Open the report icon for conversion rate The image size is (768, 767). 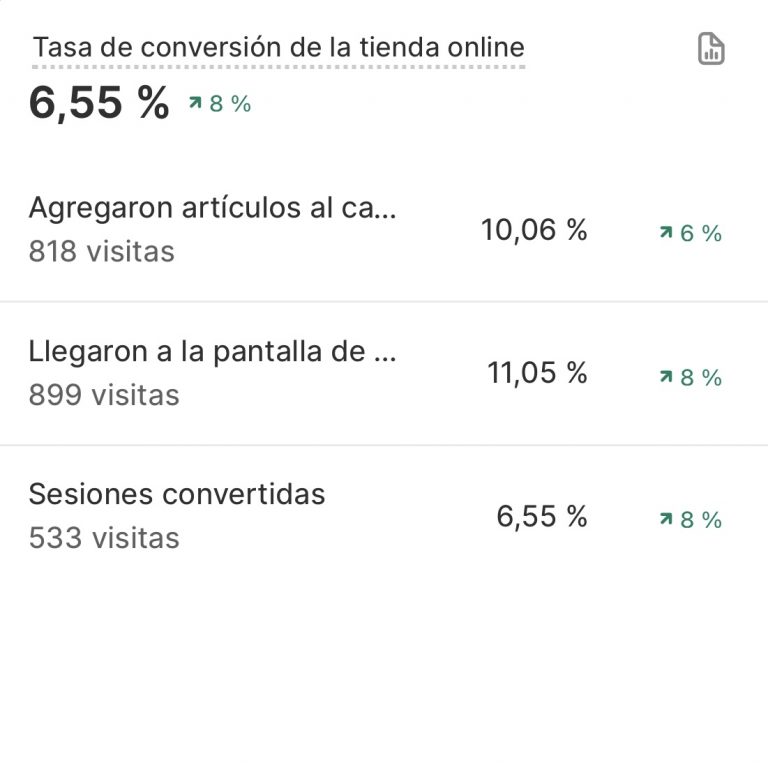pyautogui.click(x=711, y=49)
